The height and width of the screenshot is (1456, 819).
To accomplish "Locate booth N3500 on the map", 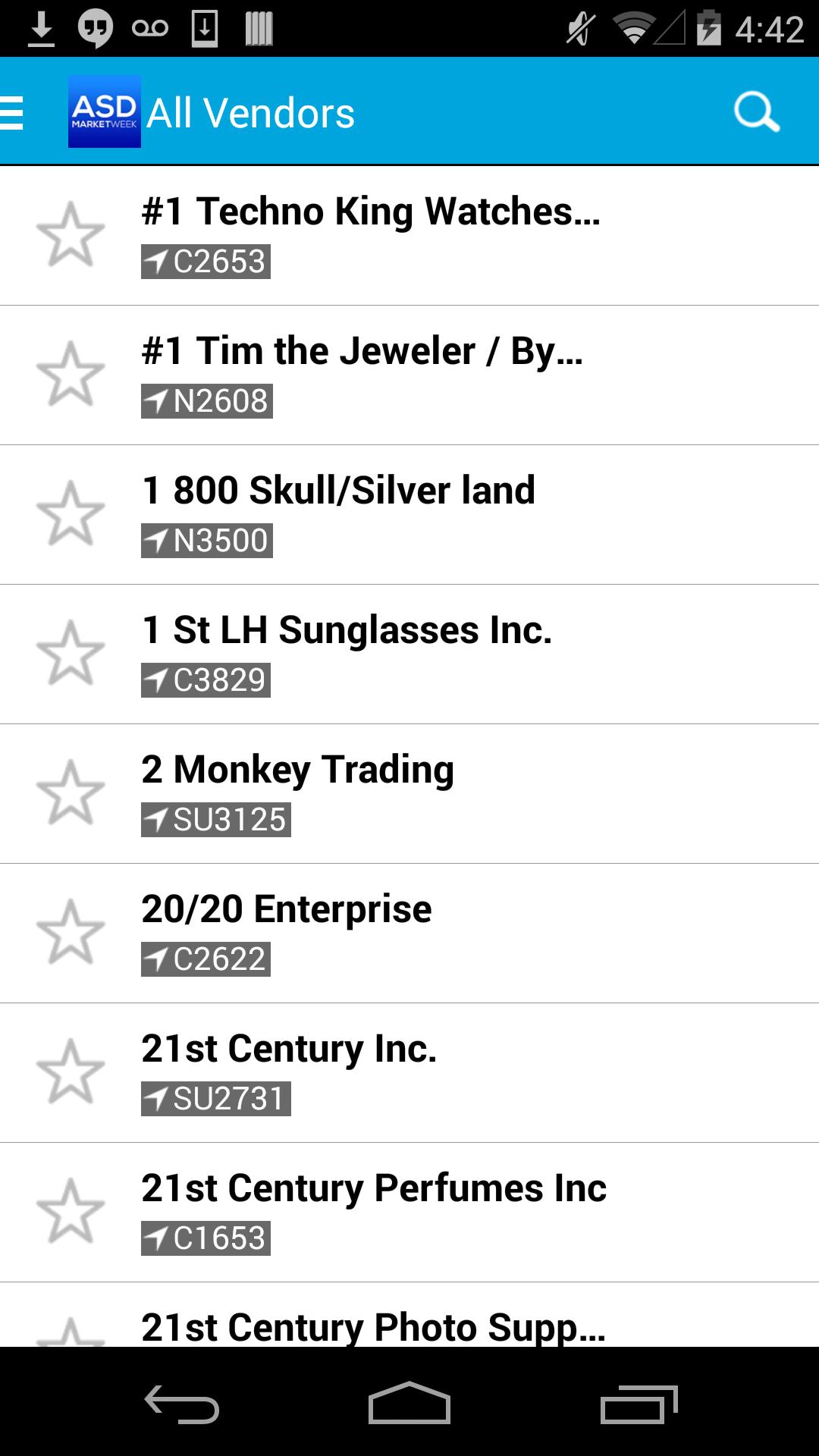I will pos(206,541).
